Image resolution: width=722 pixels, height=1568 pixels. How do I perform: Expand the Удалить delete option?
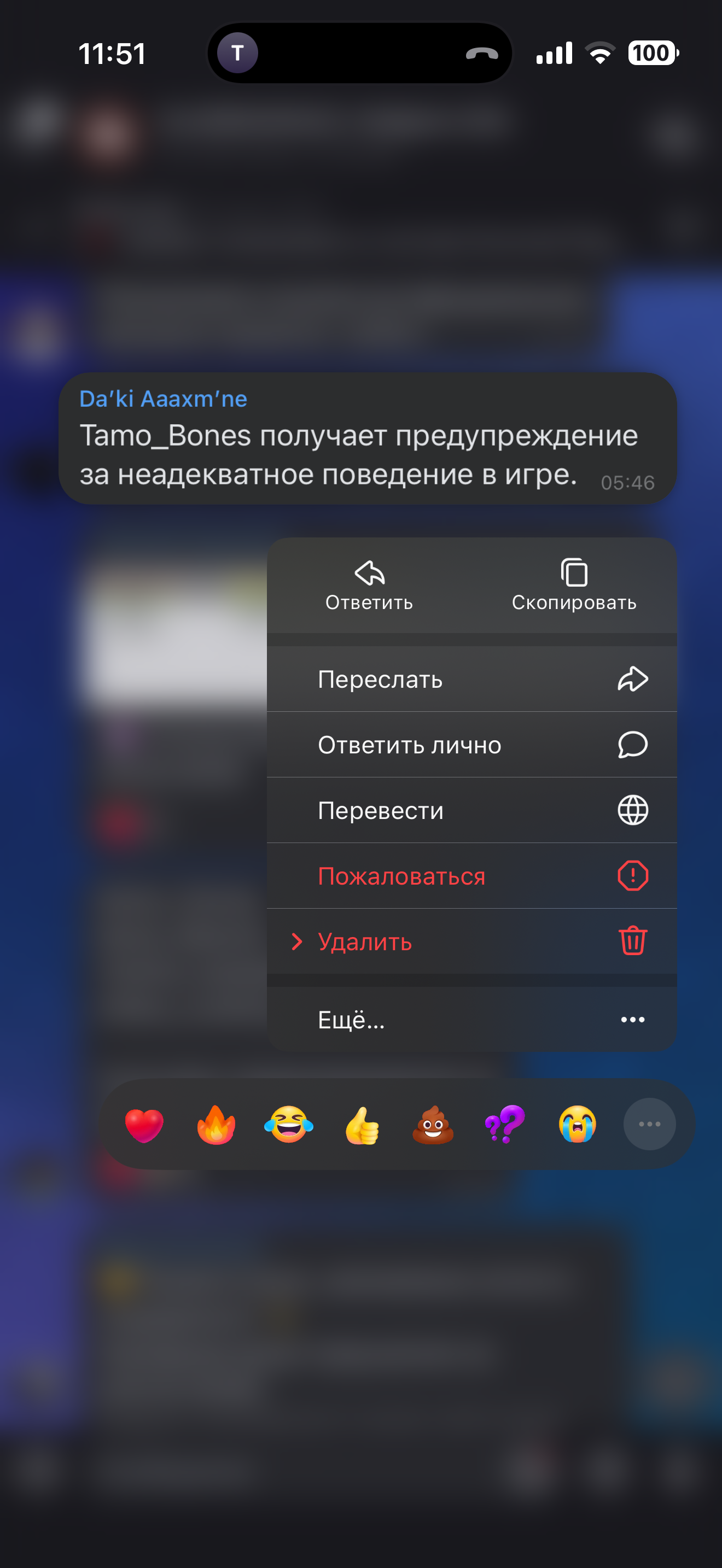(471, 941)
